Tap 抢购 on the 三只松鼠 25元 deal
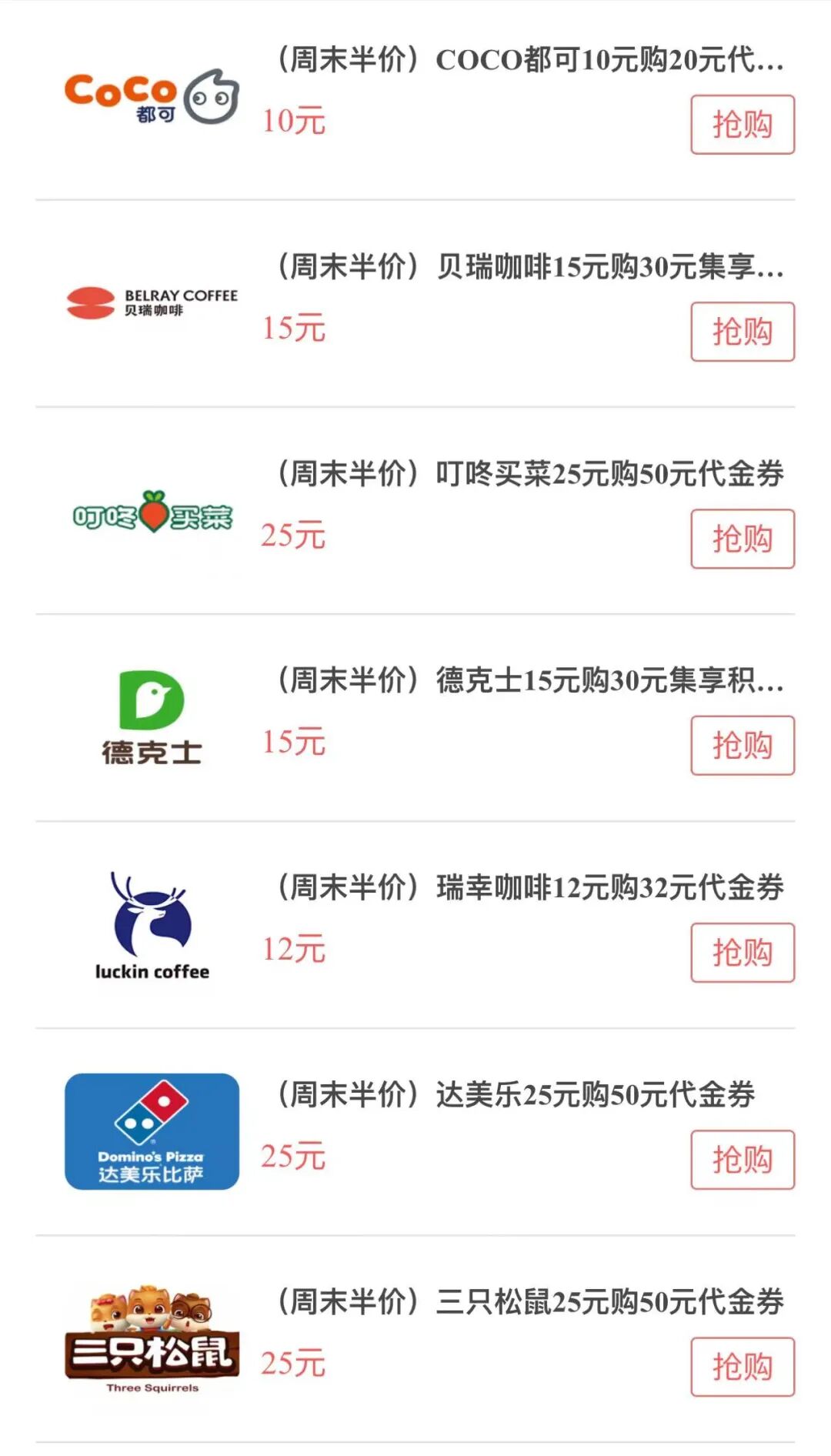This screenshot has height=1456, width=831. 742,1367
